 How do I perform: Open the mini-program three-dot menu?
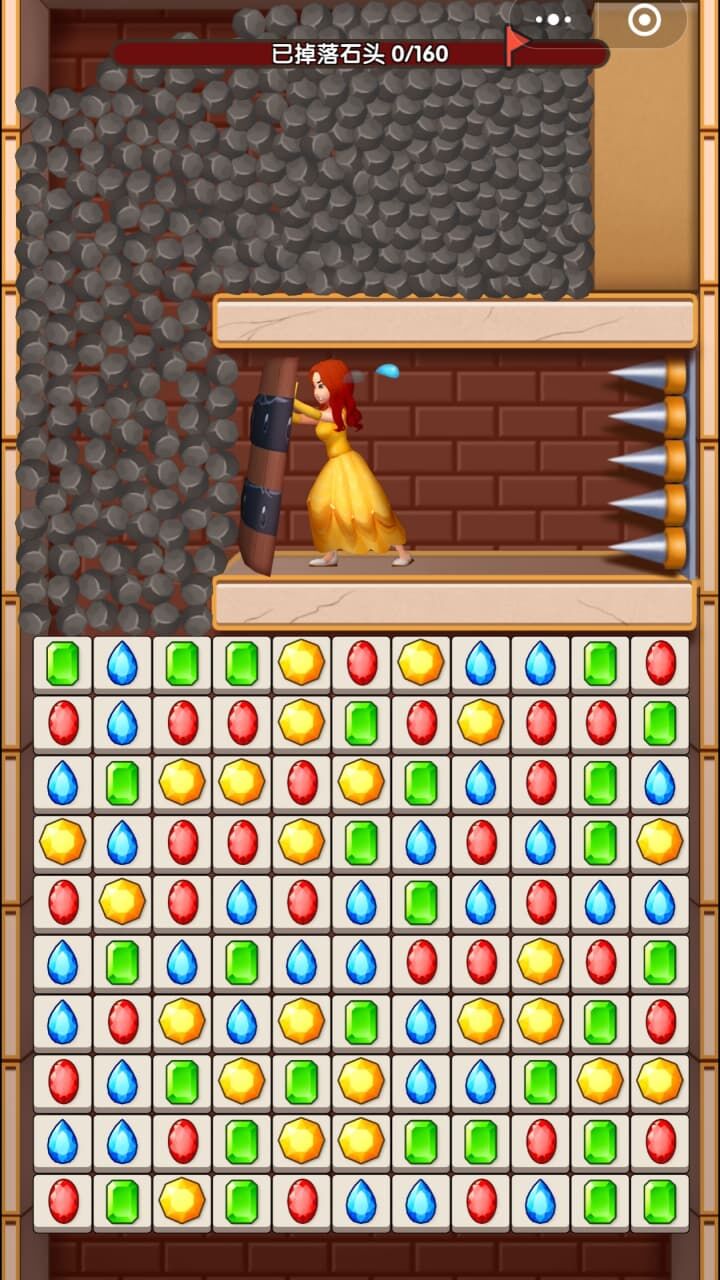[553, 19]
